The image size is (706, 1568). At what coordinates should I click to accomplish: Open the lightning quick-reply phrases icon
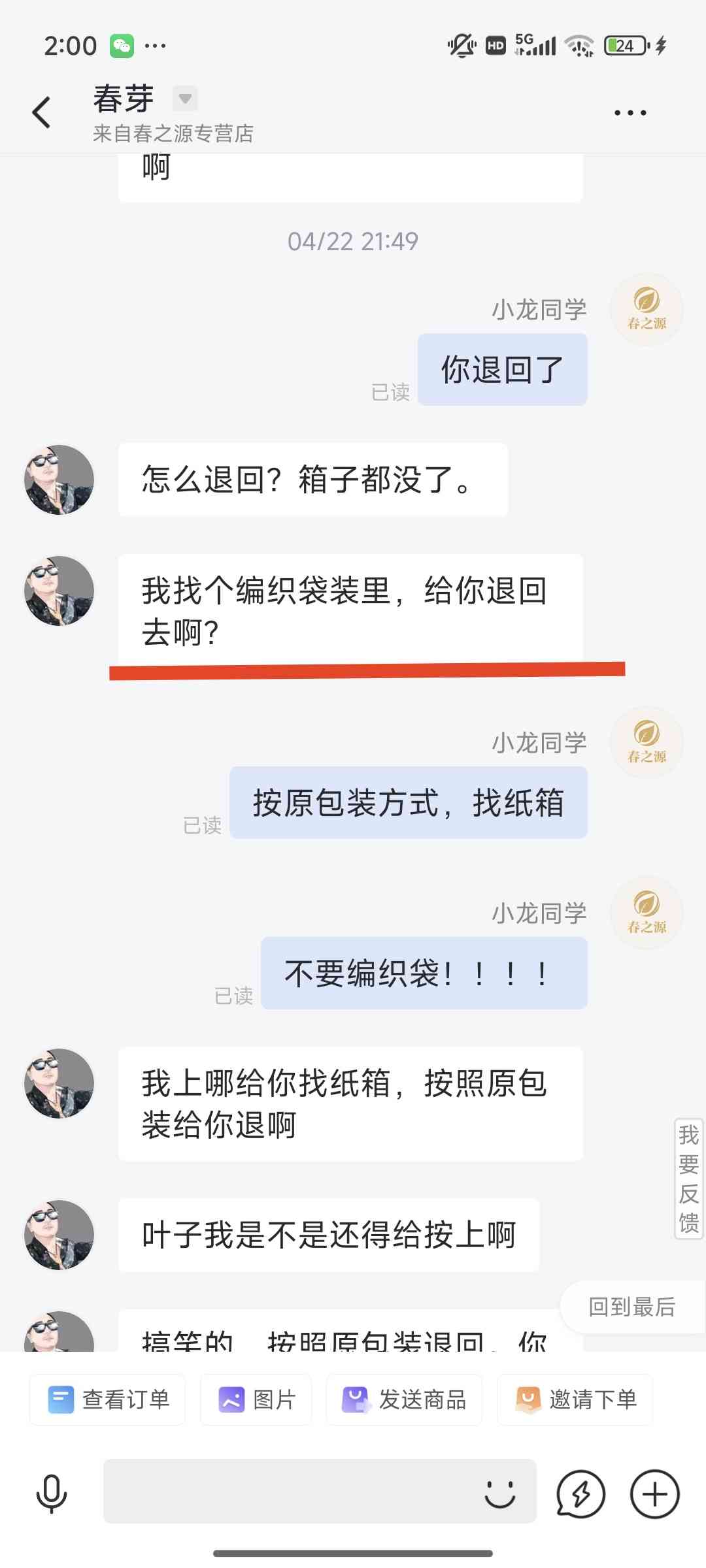tap(580, 1494)
